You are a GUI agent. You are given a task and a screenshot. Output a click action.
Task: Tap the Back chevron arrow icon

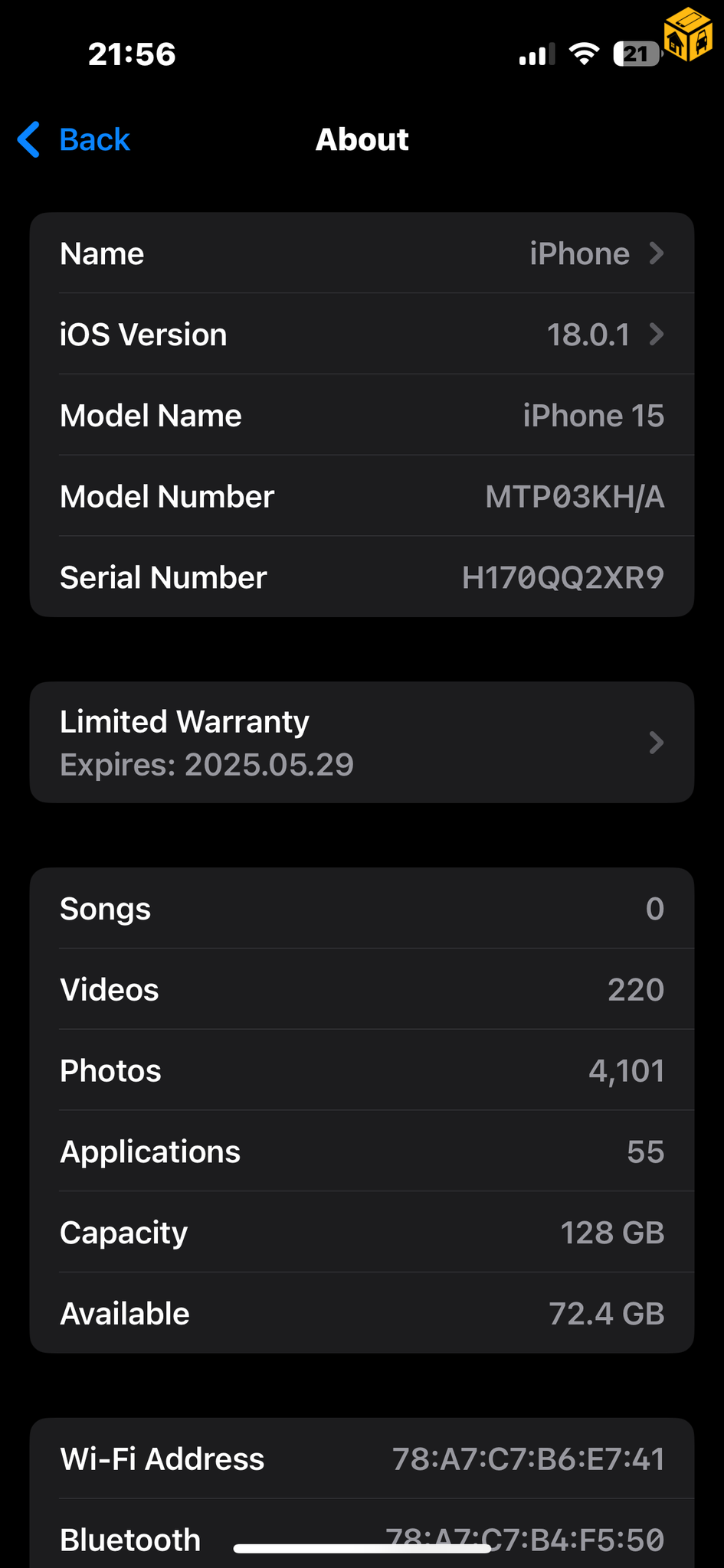(28, 139)
